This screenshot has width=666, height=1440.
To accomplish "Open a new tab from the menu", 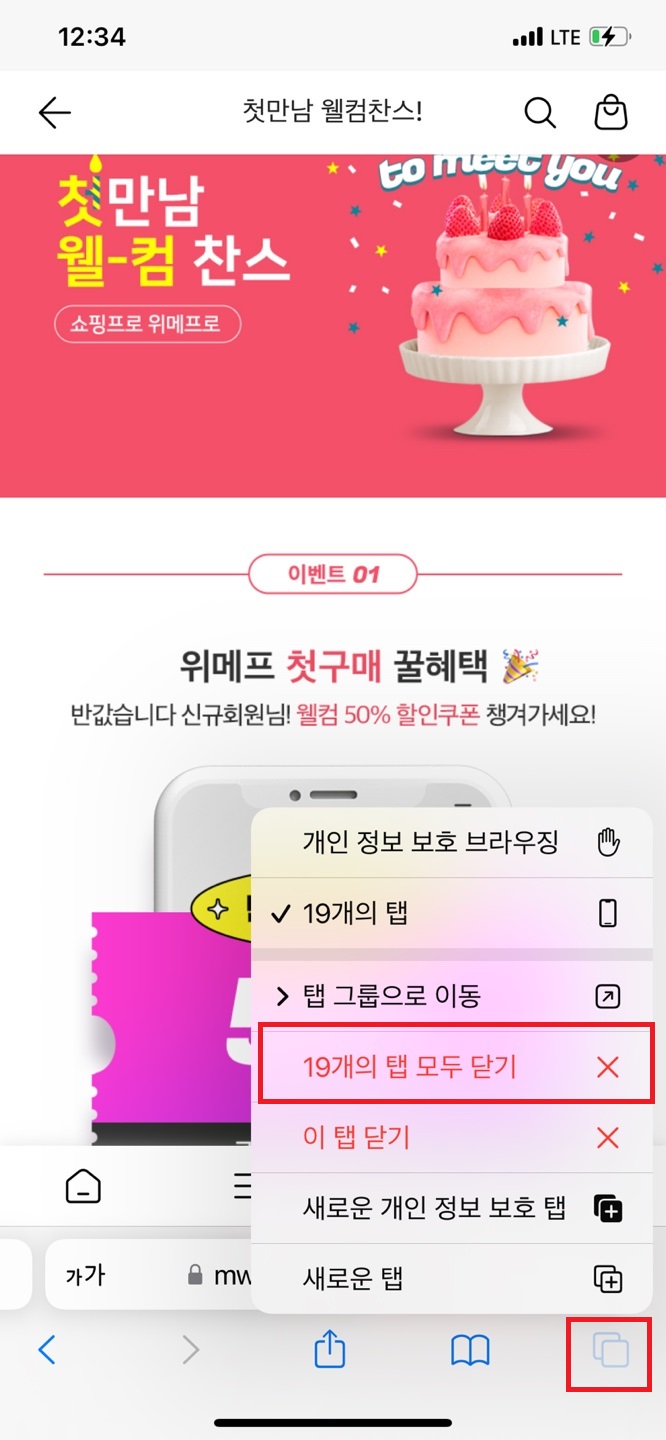I will [x=455, y=1278].
